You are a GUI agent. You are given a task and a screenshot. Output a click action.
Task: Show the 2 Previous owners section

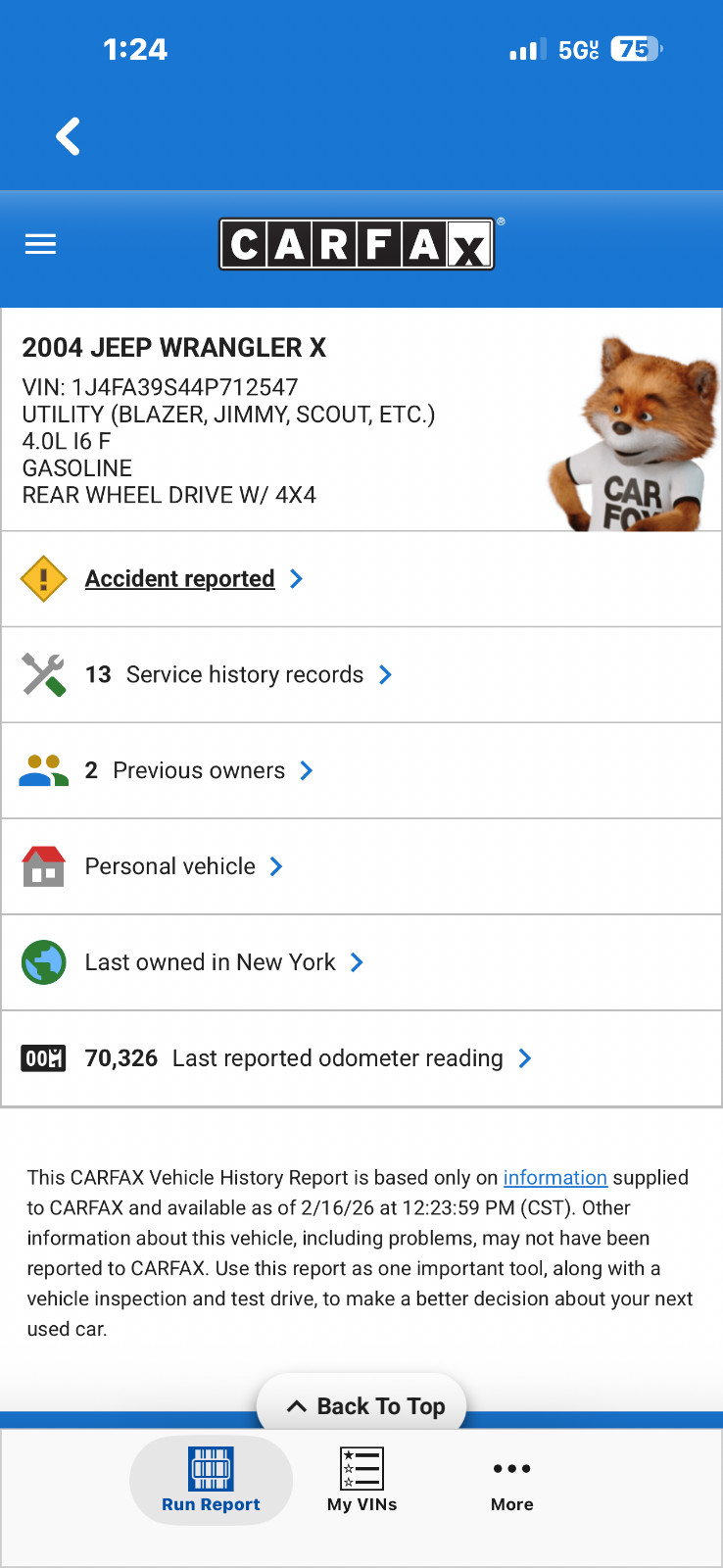point(199,771)
